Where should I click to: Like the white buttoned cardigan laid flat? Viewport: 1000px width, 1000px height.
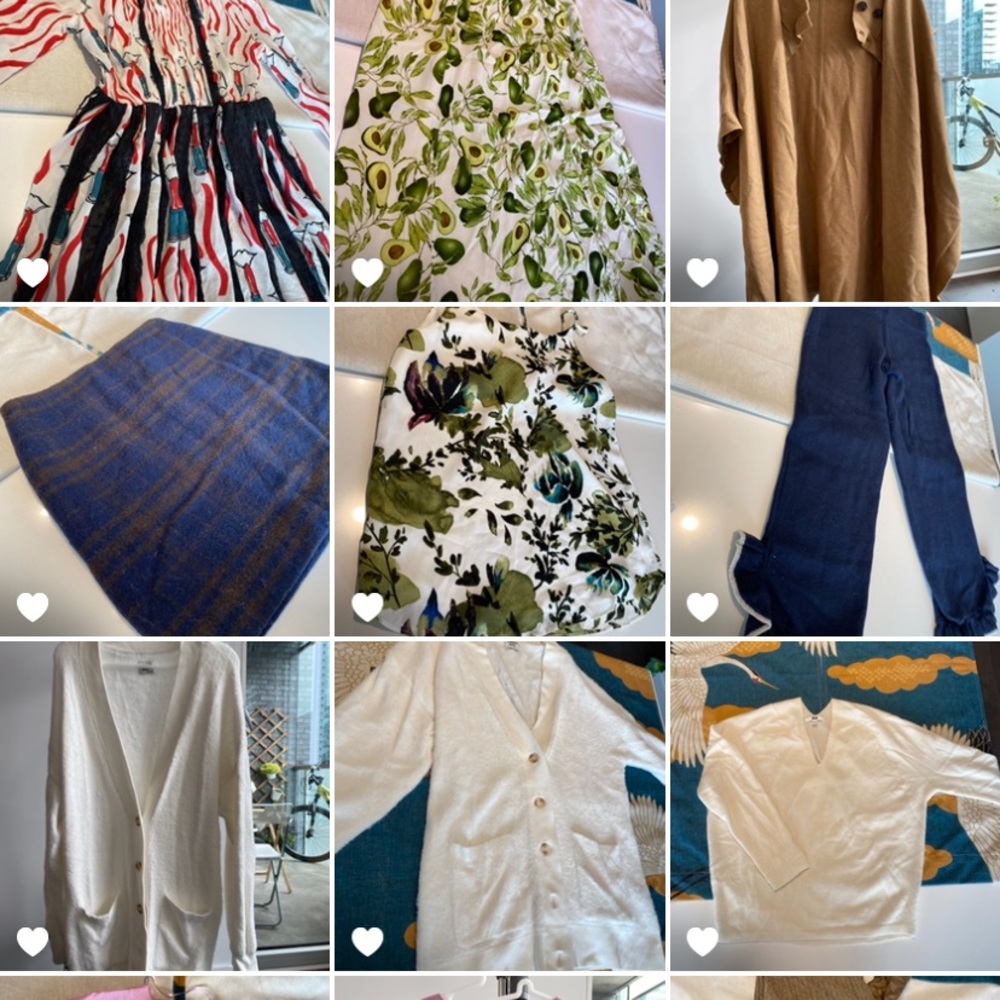pyautogui.click(x=367, y=941)
